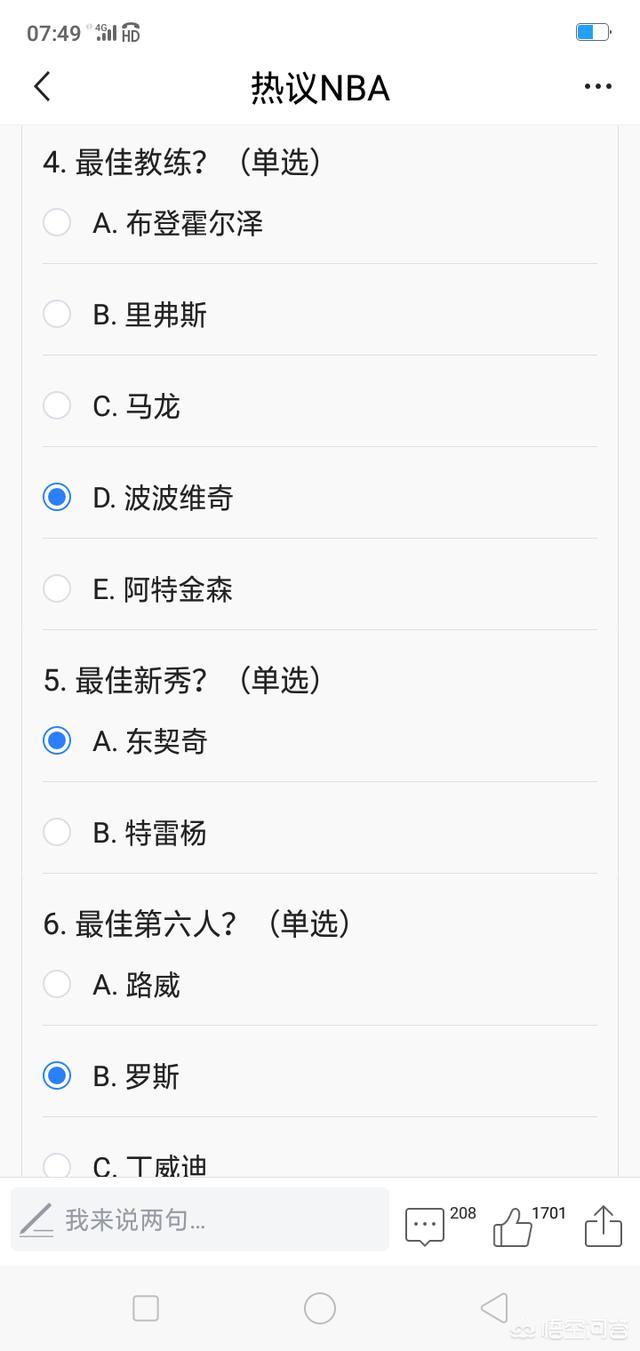Open recent apps from navigation bar
This screenshot has height=1351, width=640.
pyautogui.click(x=146, y=1308)
